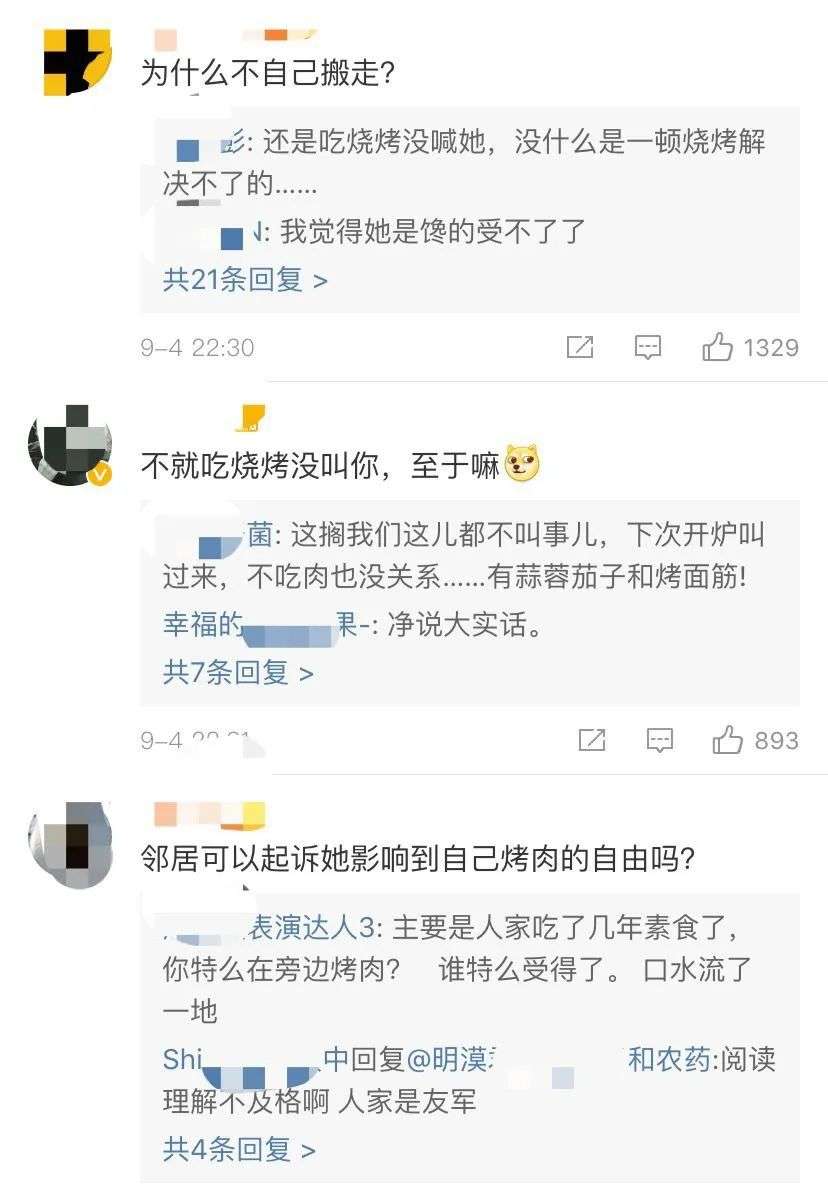This screenshot has height=1202, width=828.
Task: Expand the 共4条回复 replies thread
Action: [239, 1149]
